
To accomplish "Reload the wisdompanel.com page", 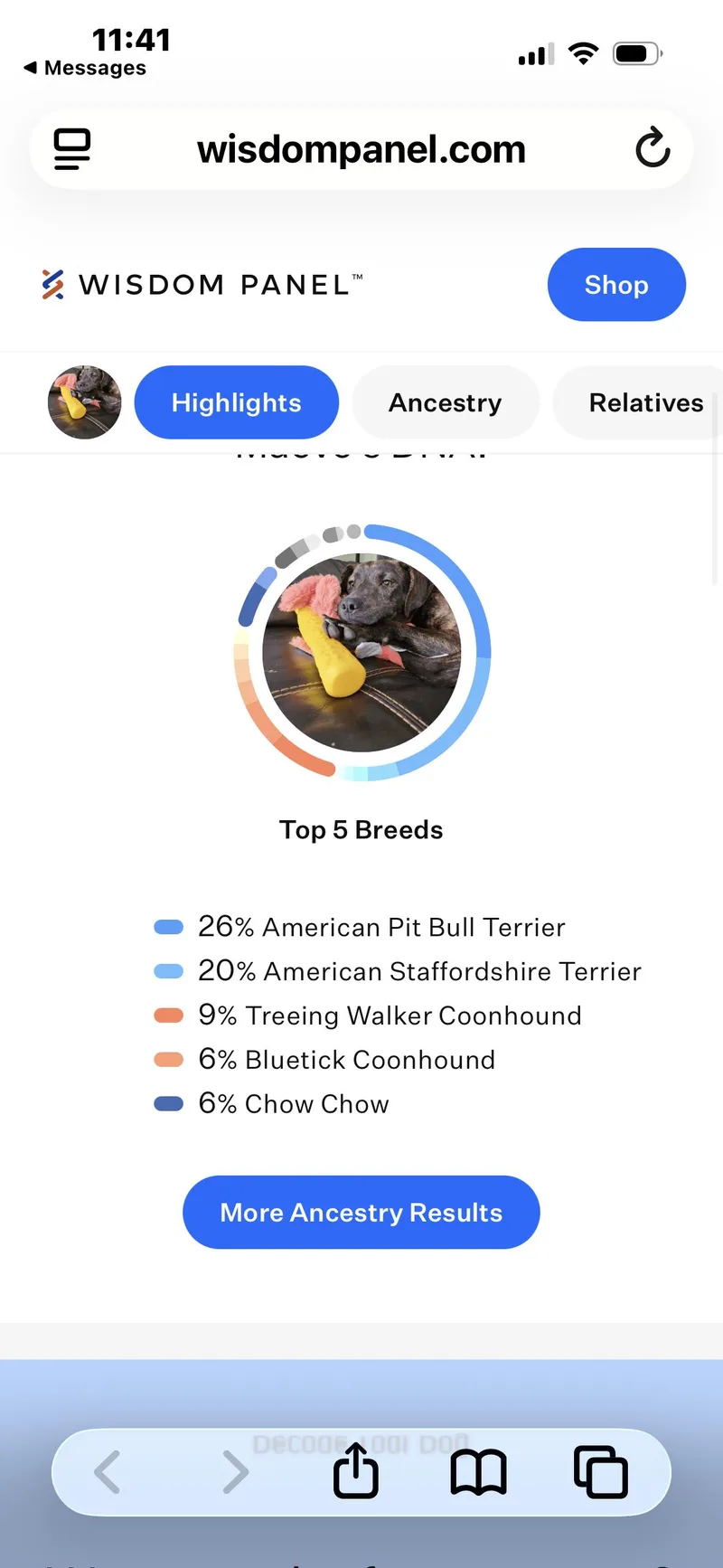I will 652,148.
